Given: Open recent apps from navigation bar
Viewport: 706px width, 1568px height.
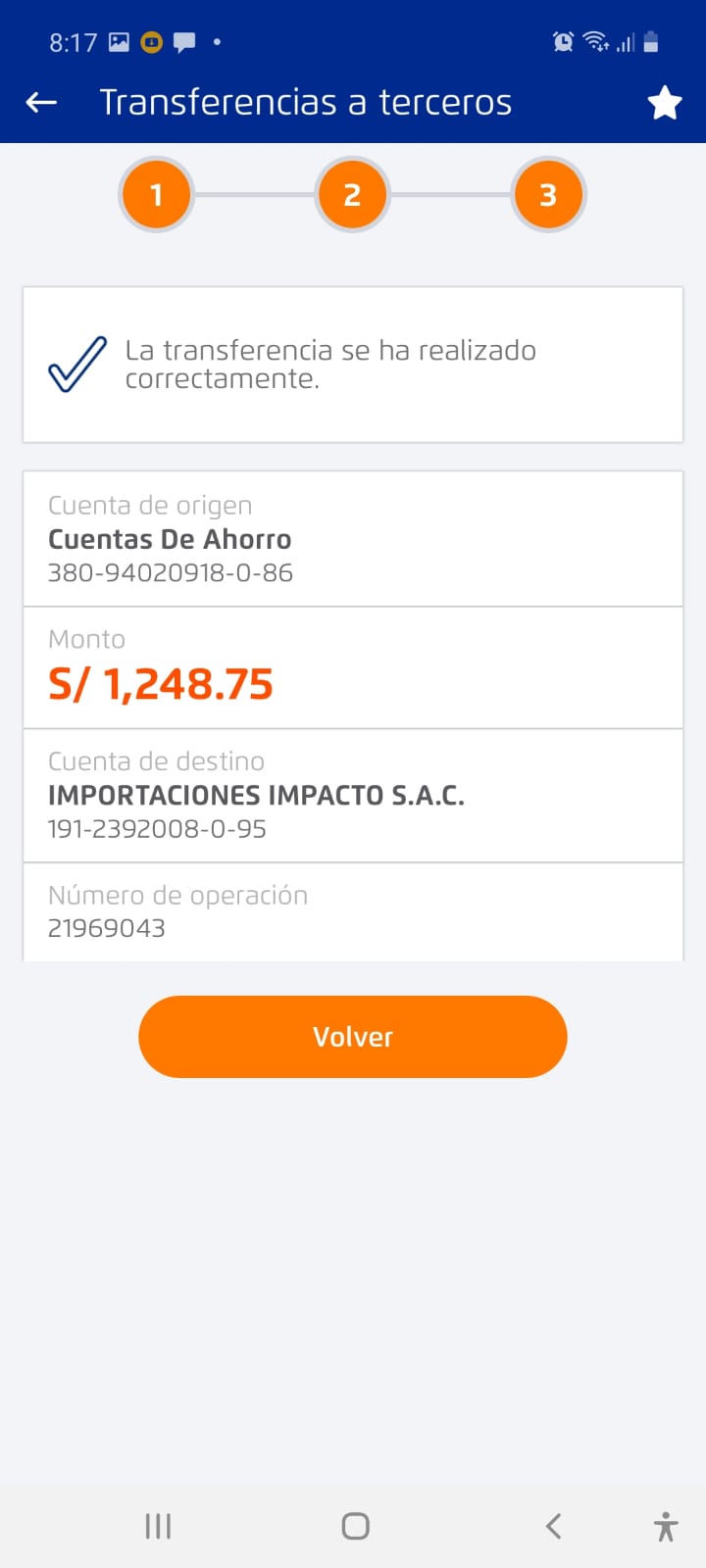Looking at the screenshot, I should (158, 1526).
